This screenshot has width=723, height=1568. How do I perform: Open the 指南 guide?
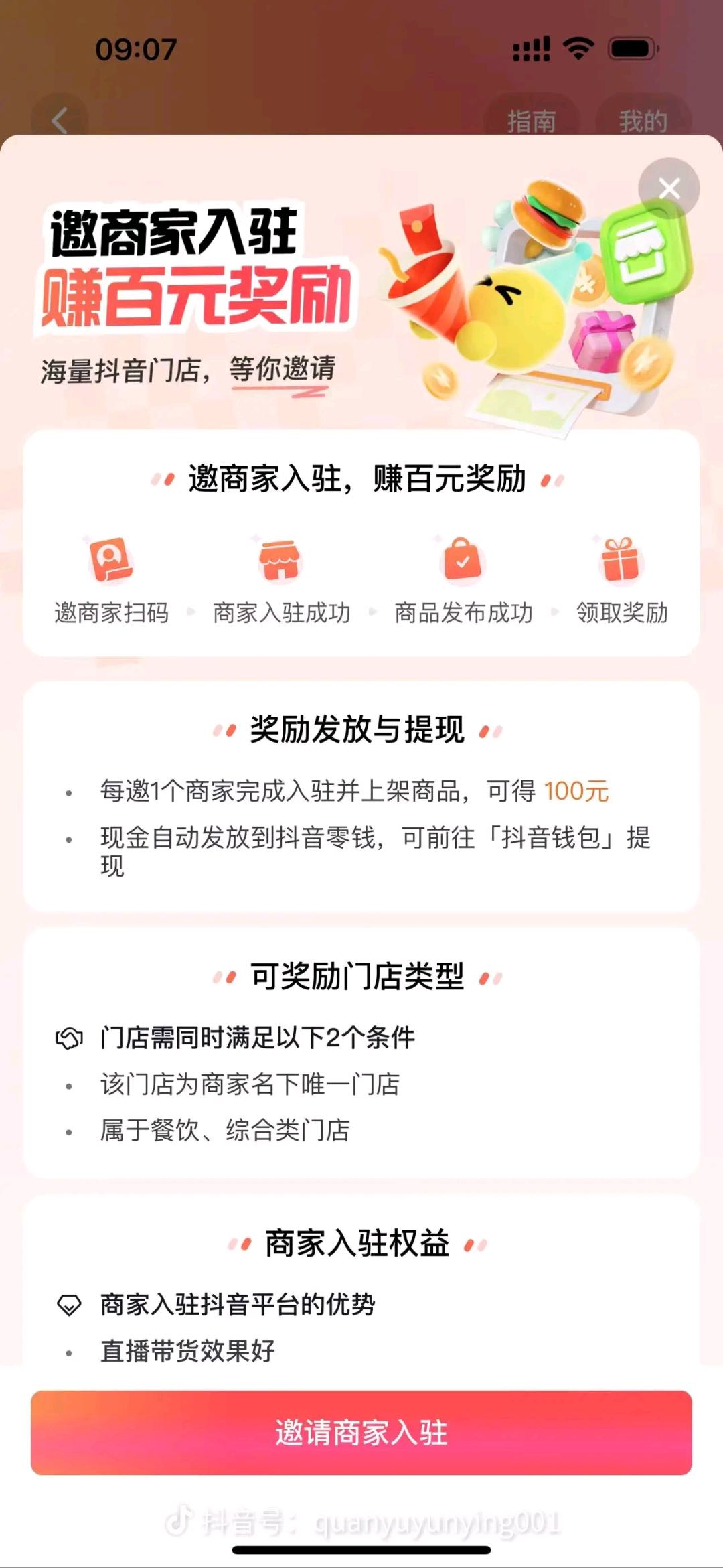(532, 121)
